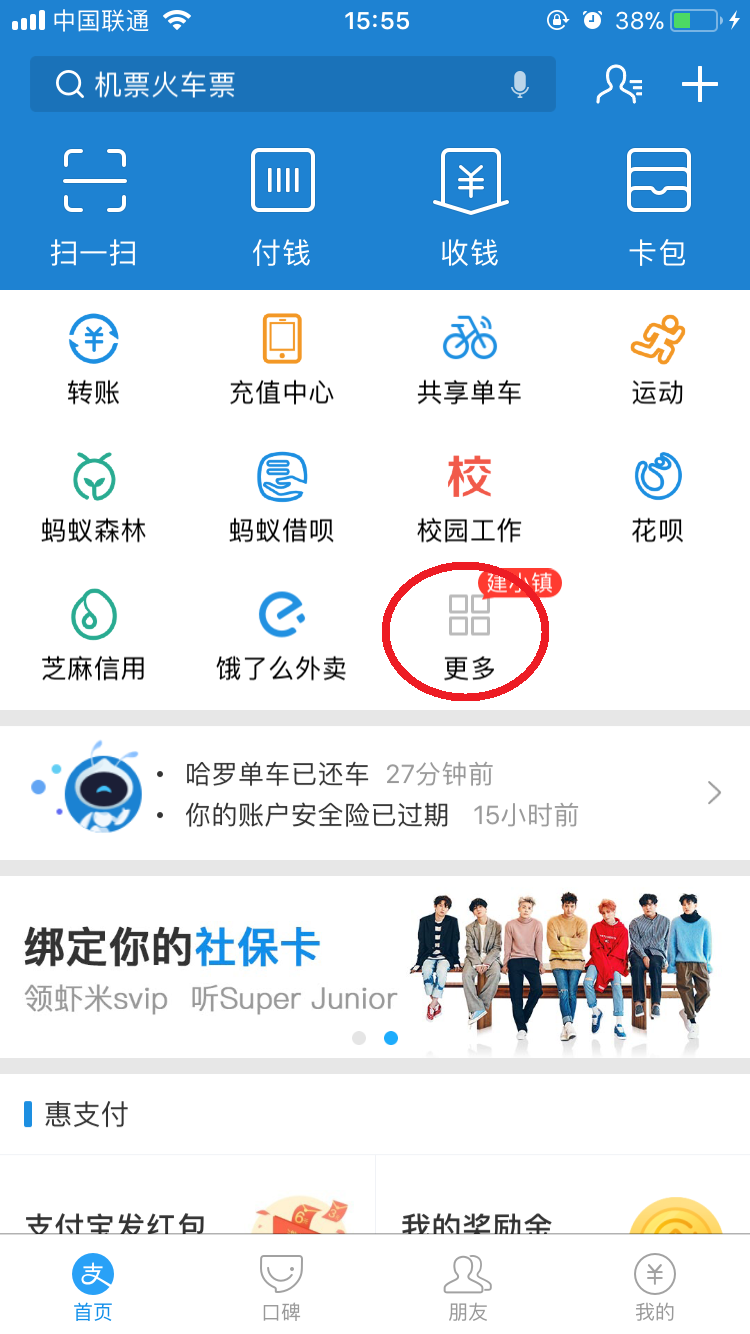Open 卡包 card wallet
This screenshot has height=1334, width=750.
657,205
